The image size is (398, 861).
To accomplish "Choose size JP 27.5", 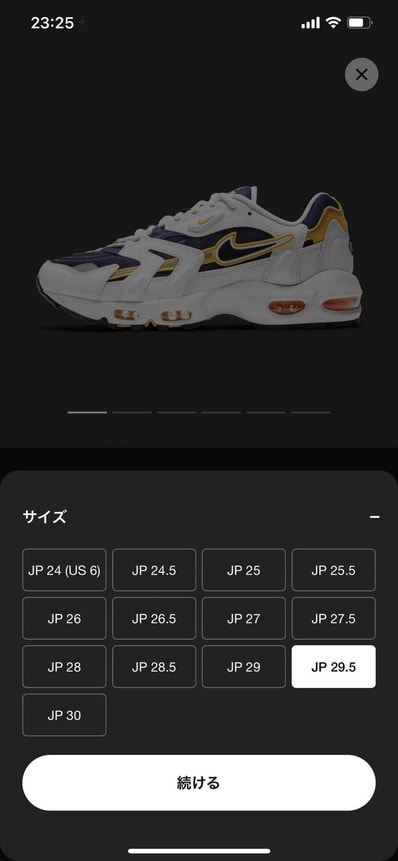I will click(x=334, y=618).
